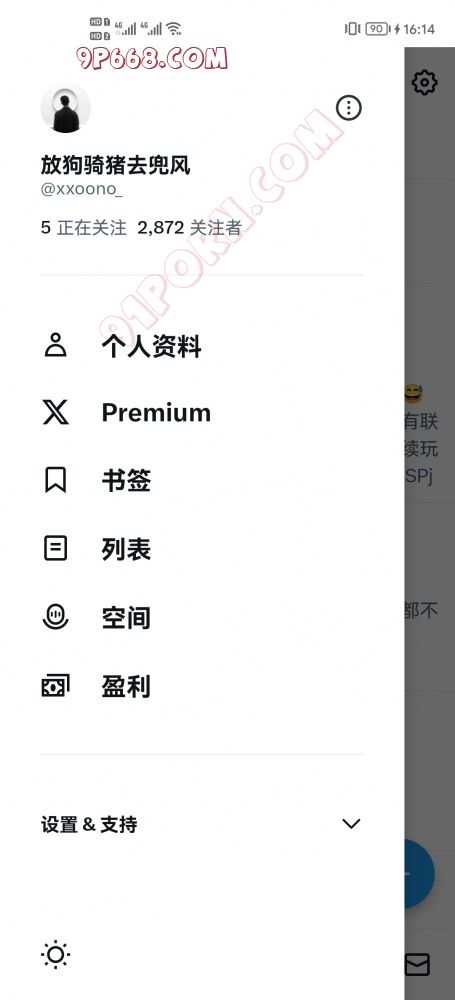Open 空间 spaces
The width and height of the screenshot is (455, 1000).
tap(202, 618)
